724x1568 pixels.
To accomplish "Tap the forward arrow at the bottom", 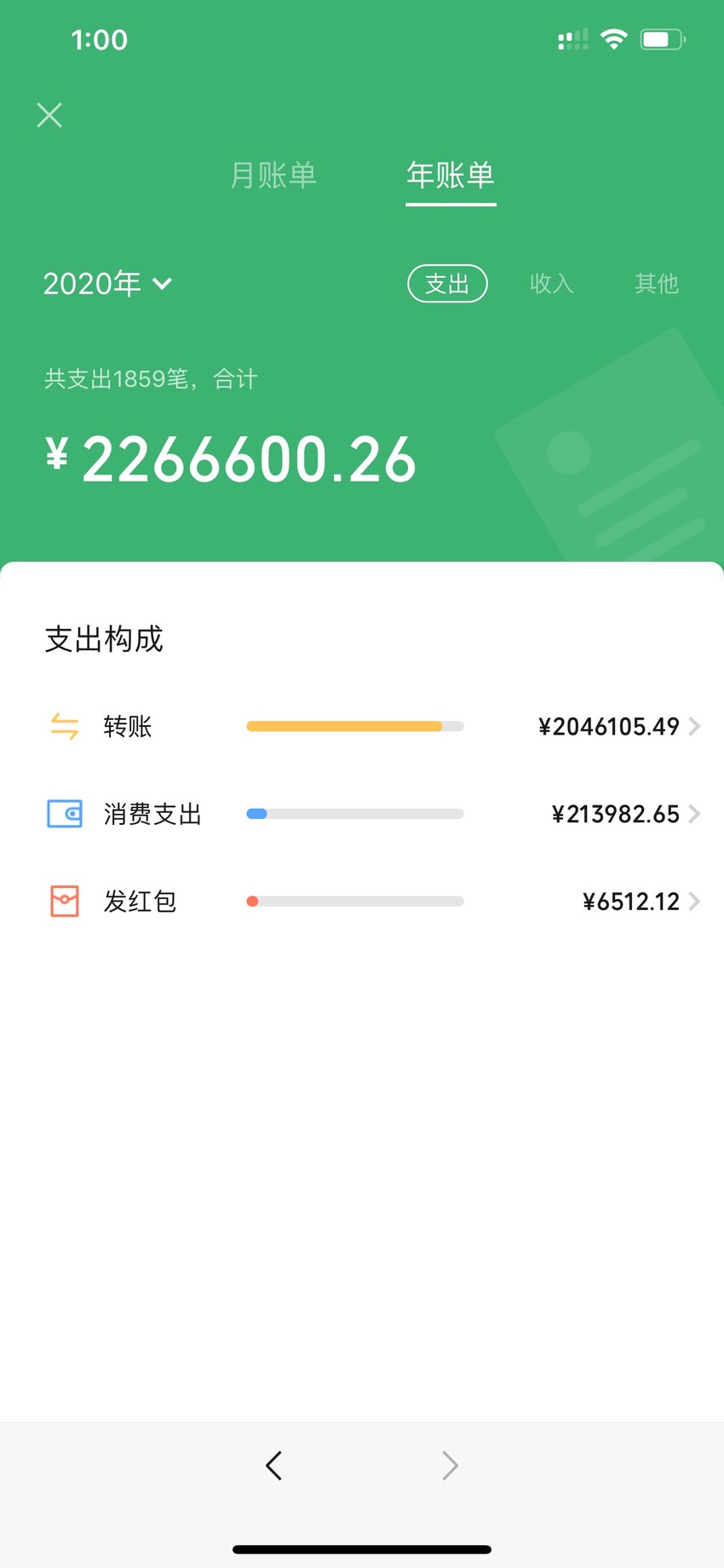I will click(x=451, y=1466).
